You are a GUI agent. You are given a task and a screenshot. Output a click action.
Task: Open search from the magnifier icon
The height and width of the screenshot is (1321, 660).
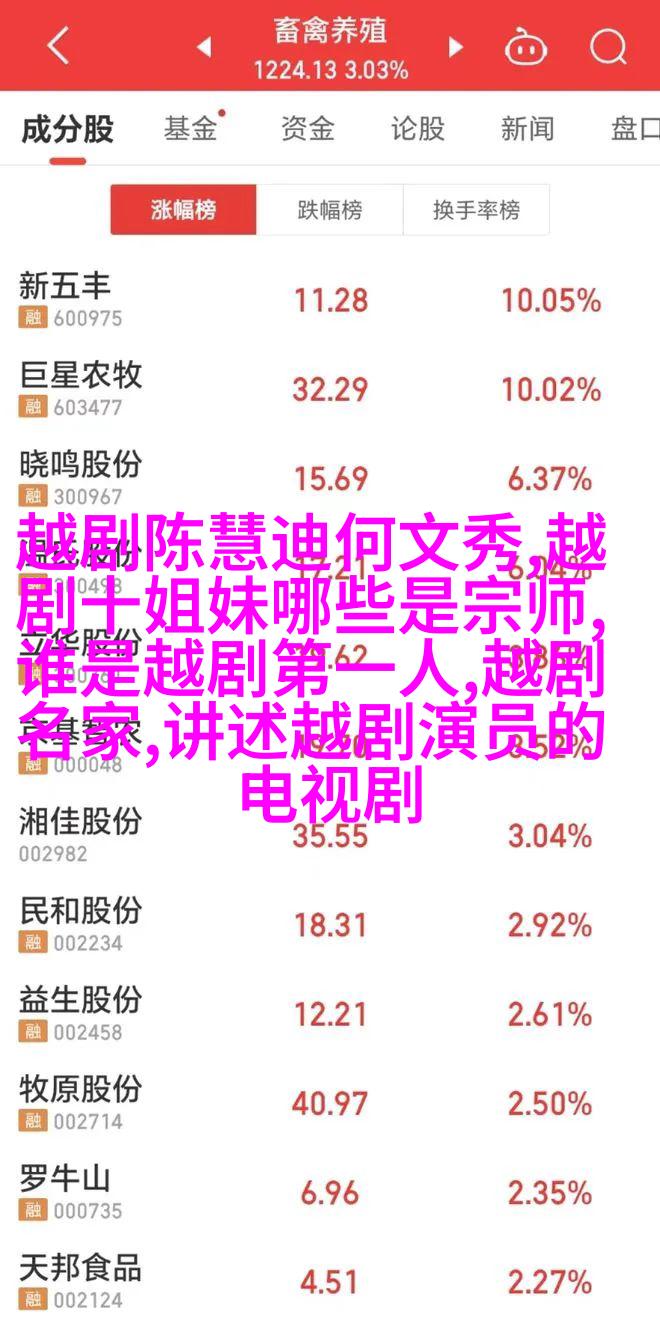[607, 46]
